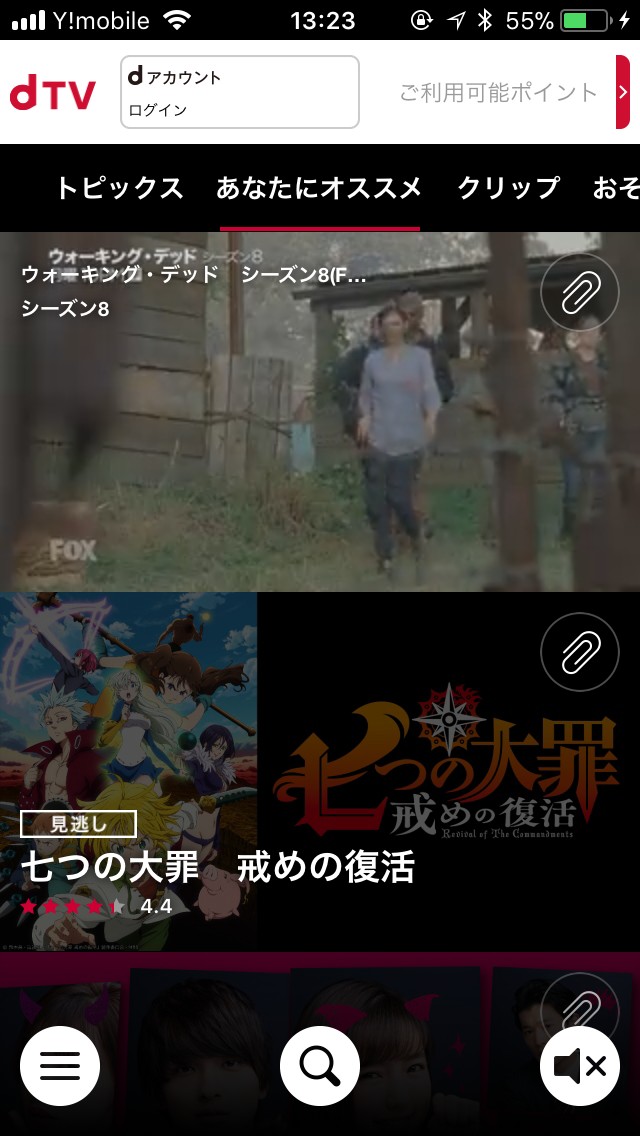Screen dimensions: 640x1136
Task: Open the hamburger menu button
Action: coord(60,1066)
